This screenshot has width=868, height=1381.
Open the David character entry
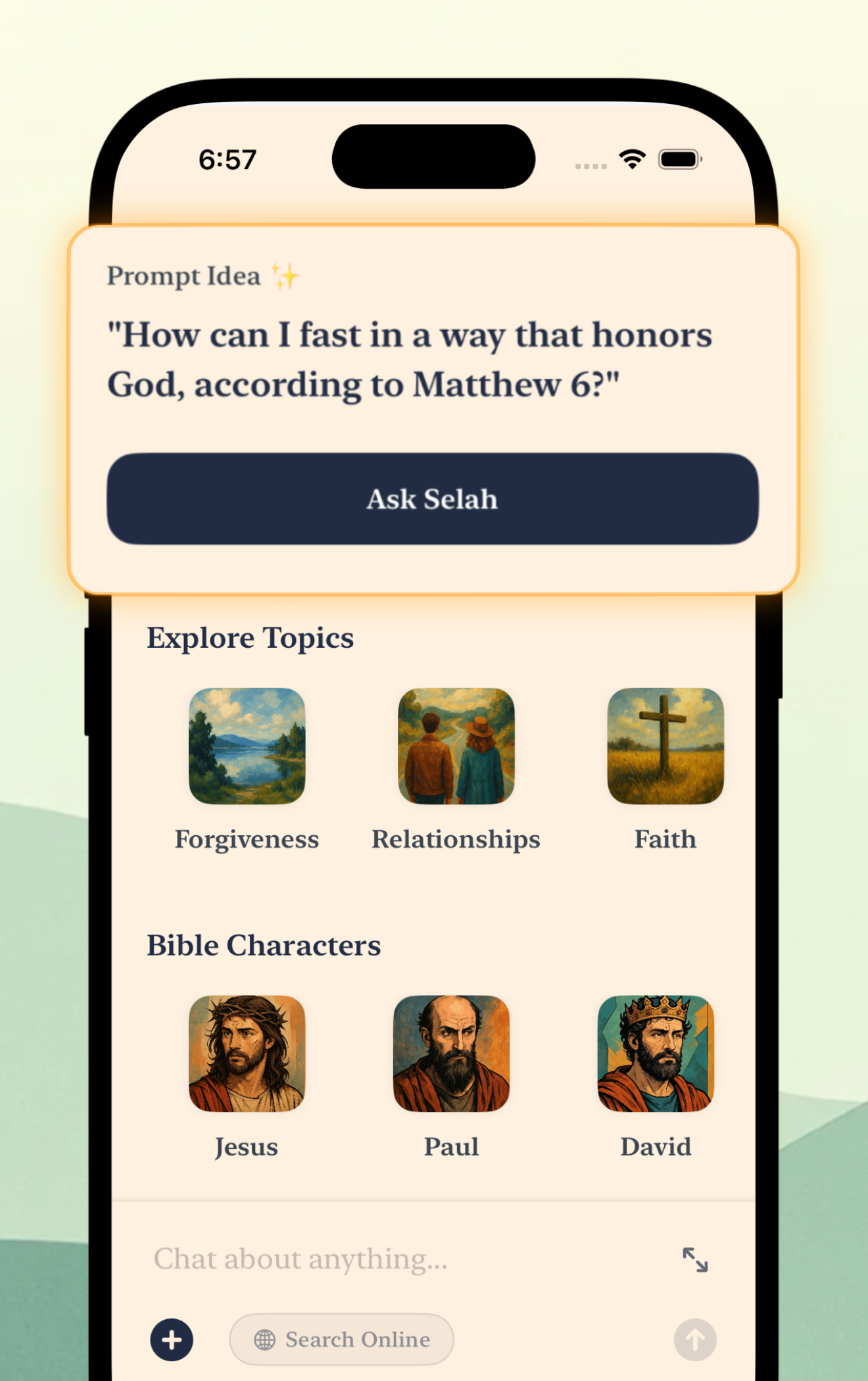(656, 1053)
